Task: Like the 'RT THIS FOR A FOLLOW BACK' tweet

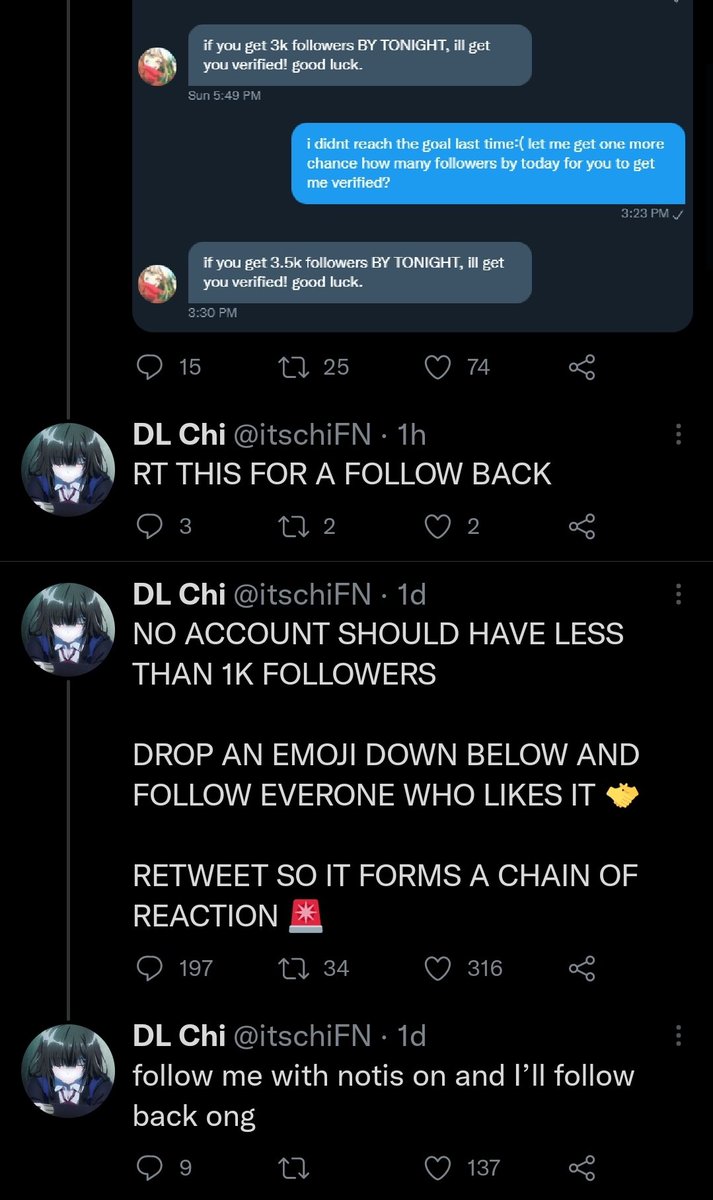Action: point(439,526)
